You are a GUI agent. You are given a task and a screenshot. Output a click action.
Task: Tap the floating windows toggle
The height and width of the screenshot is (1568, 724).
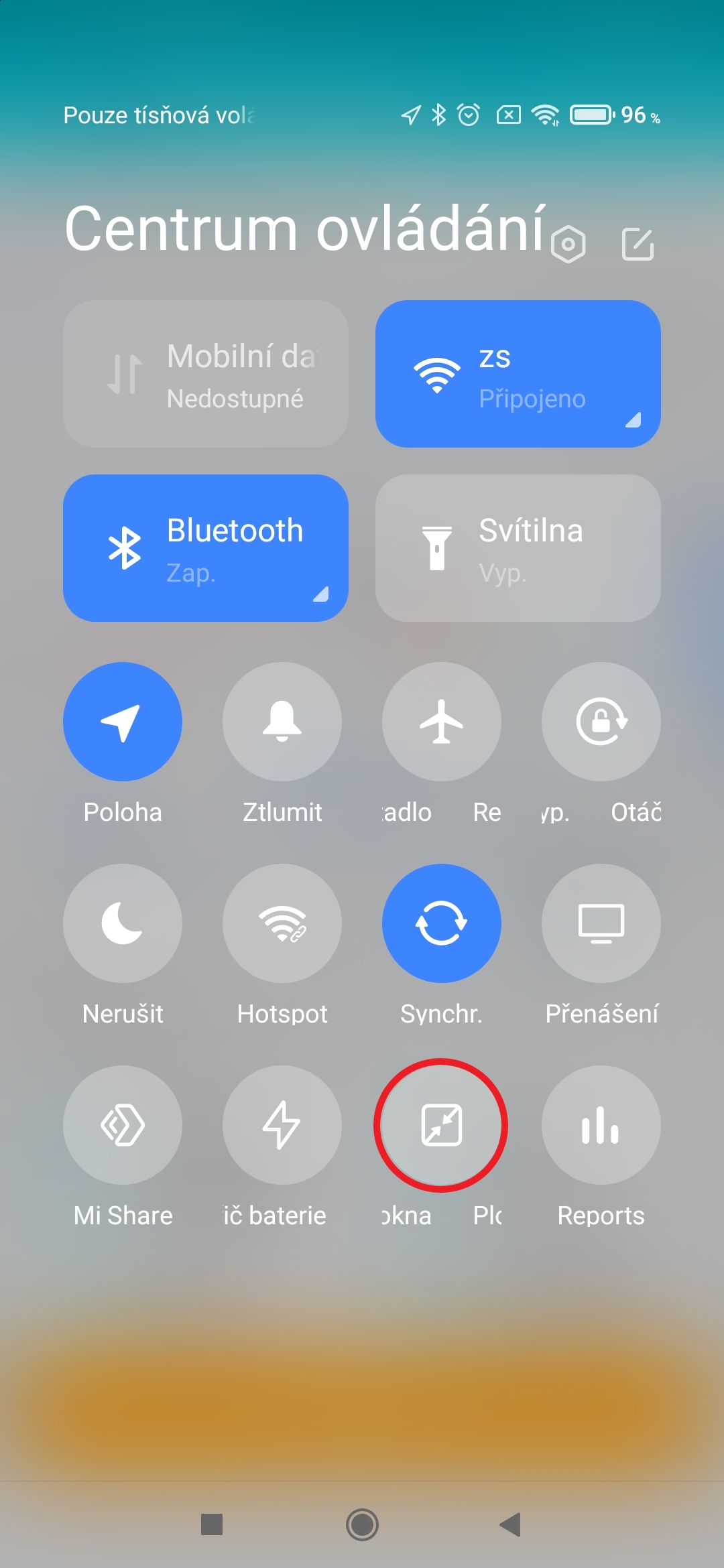pyautogui.click(x=442, y=1125)
